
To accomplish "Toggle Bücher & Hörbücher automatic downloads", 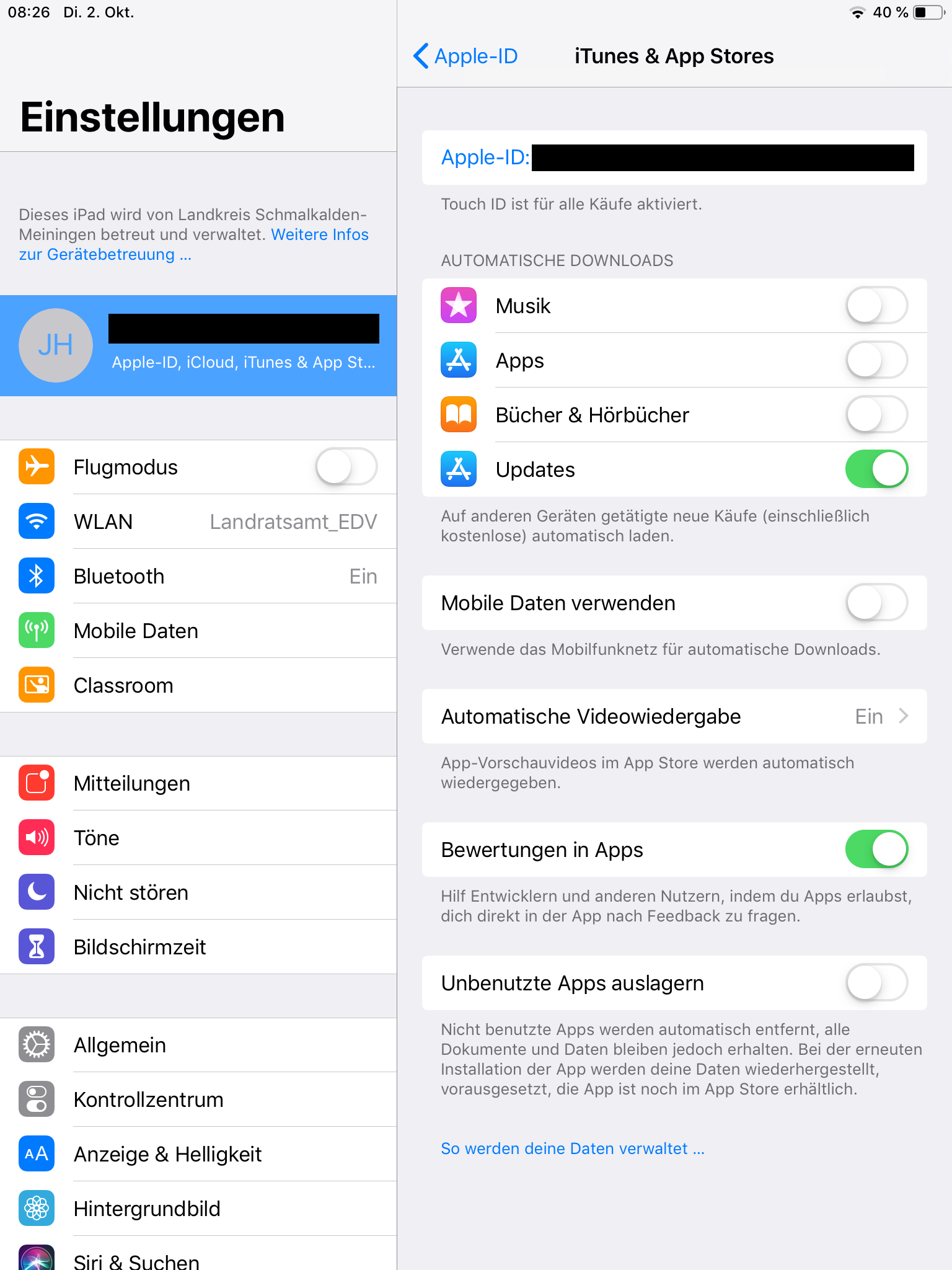I will coord(876,415).
